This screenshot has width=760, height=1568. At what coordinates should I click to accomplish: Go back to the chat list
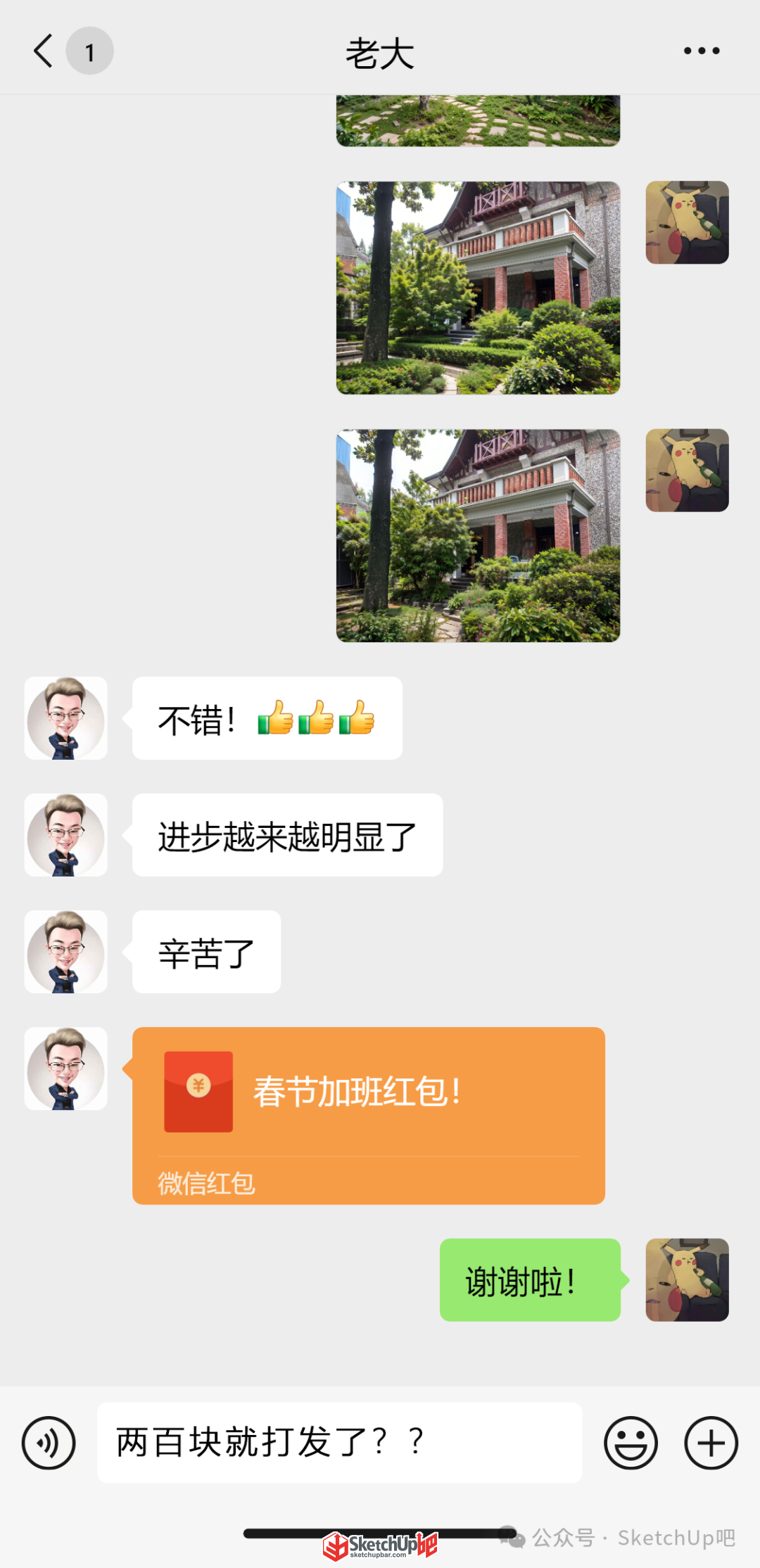(x=44, y=51)
